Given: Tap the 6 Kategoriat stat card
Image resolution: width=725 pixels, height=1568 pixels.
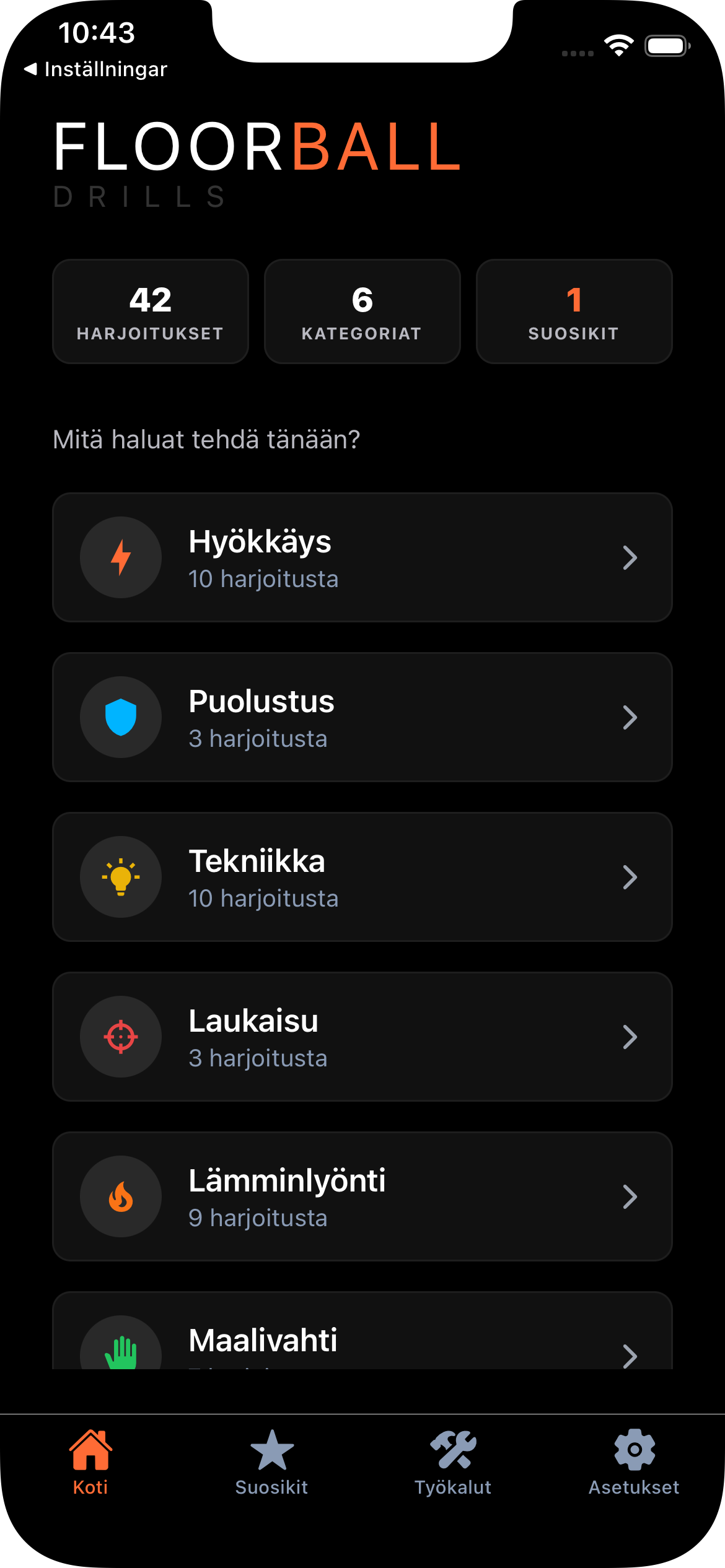Looking at the screenshot, I should 362,311.
